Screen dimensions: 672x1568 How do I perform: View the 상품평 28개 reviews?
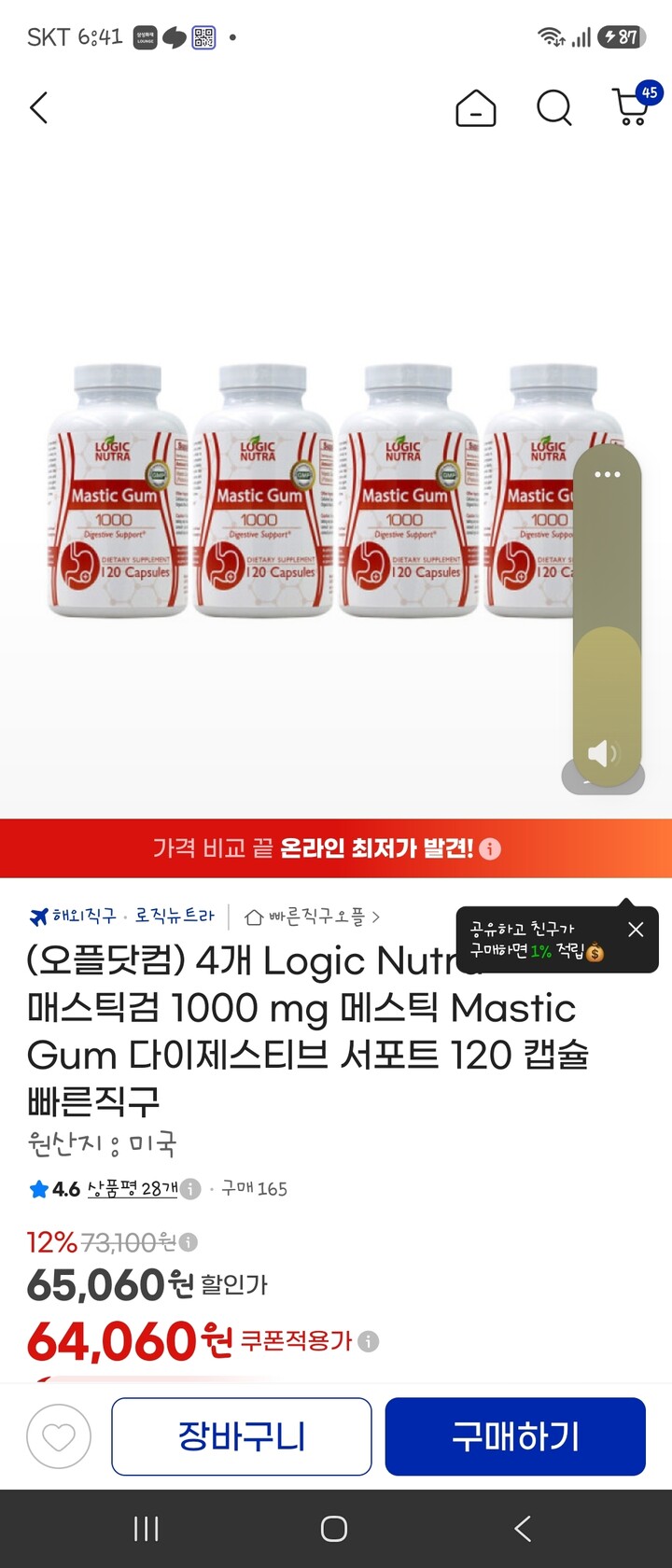click(x=133, y=1188)
